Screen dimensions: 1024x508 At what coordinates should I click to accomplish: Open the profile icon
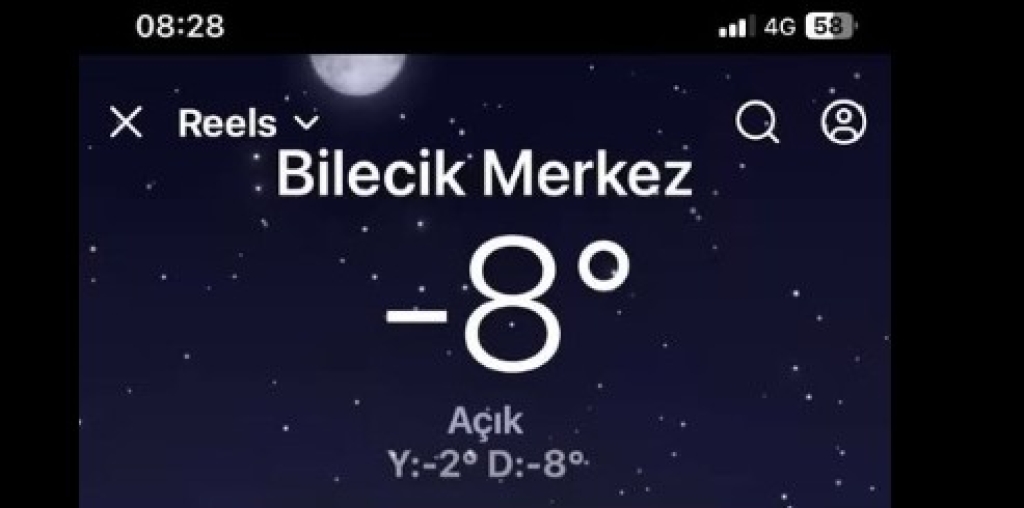click(843, 122)
